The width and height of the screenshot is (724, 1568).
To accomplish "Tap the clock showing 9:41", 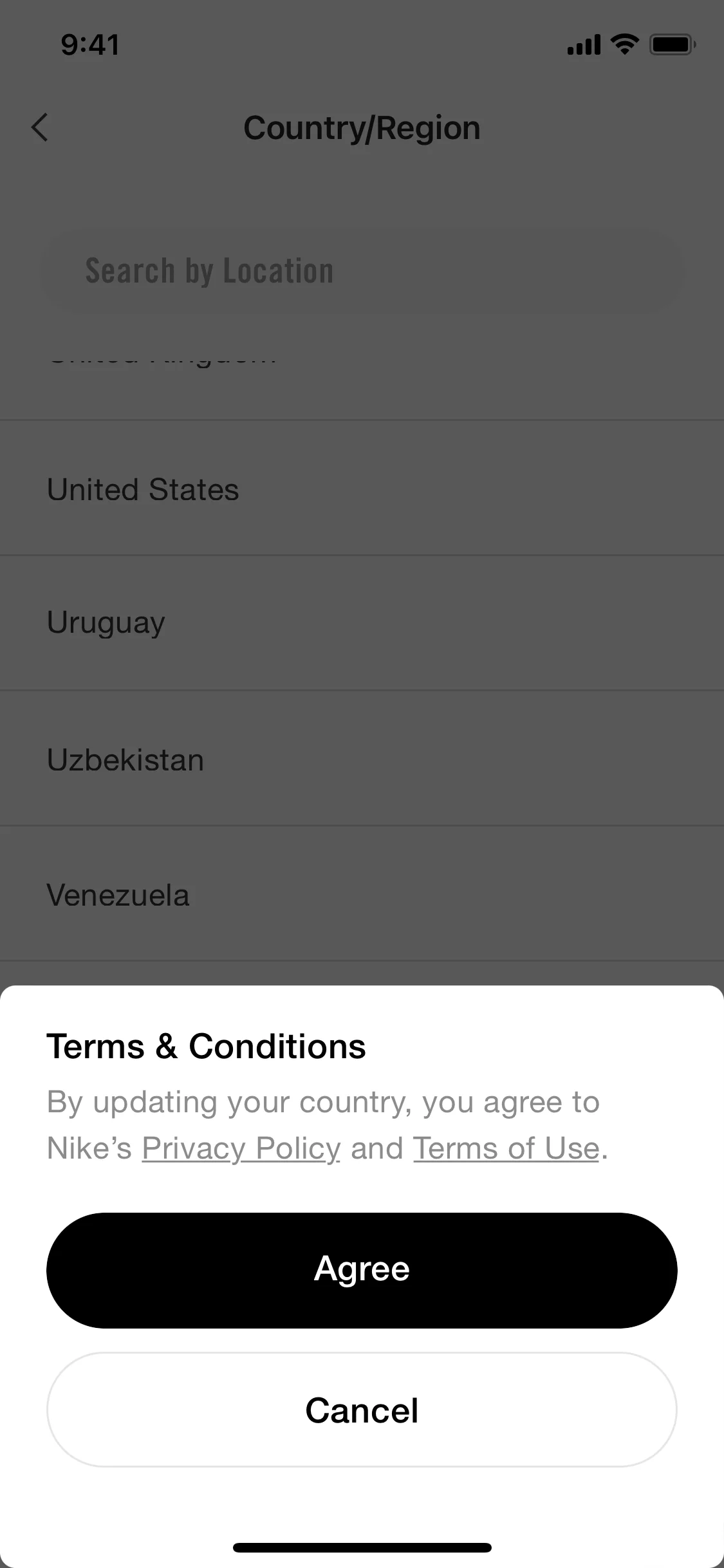I will click(x=88, y=44).
